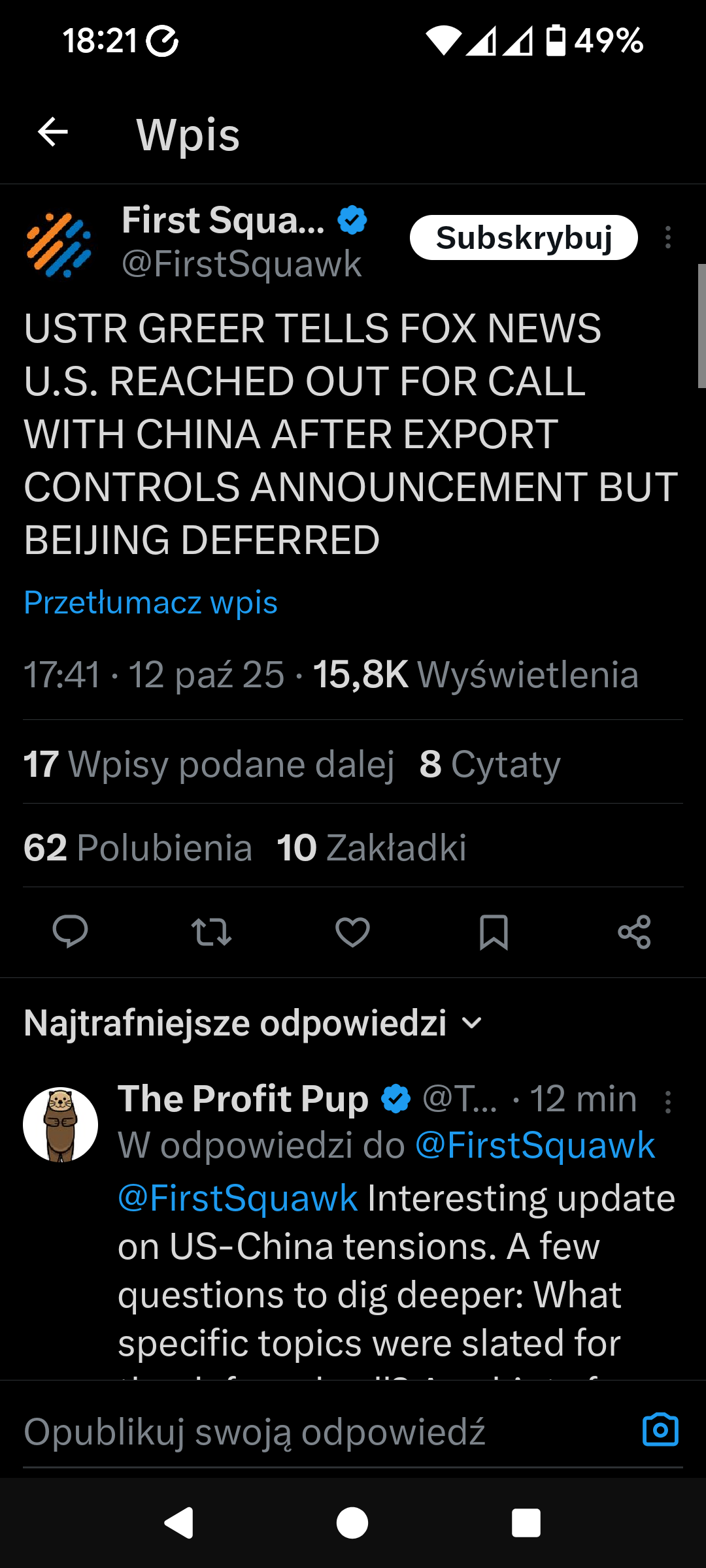Share First Squawk's post
The width and height of the screenshot is (706, 1568).
634,932
